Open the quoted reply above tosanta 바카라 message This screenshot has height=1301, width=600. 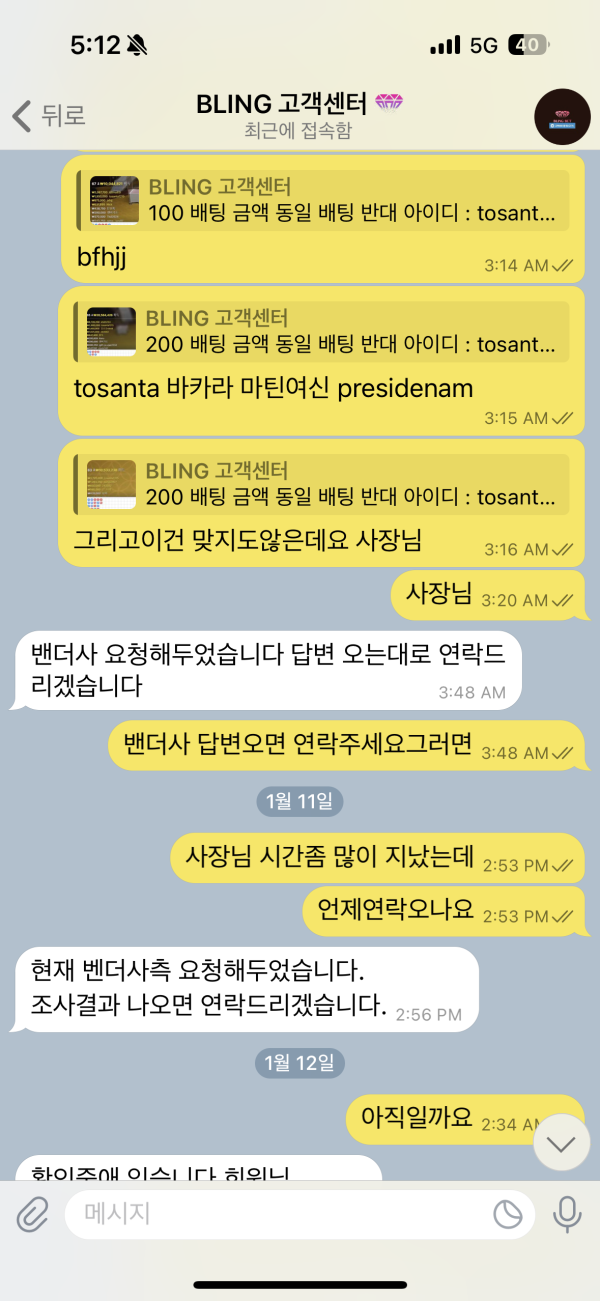[x=322, y=332]
